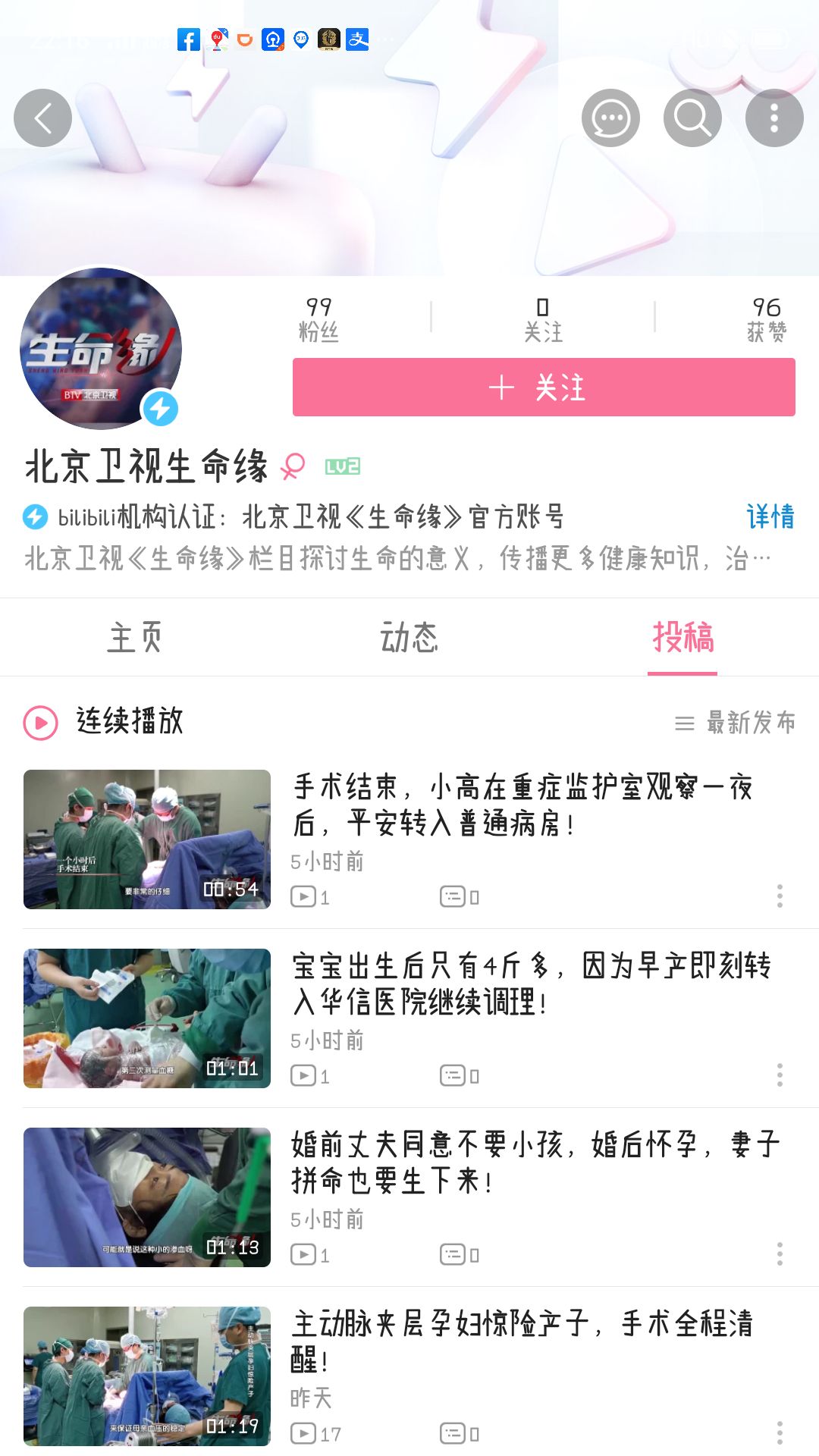819x1456 pixels.
Task: Switch to the 主页 tab
Action: point(135,637)
